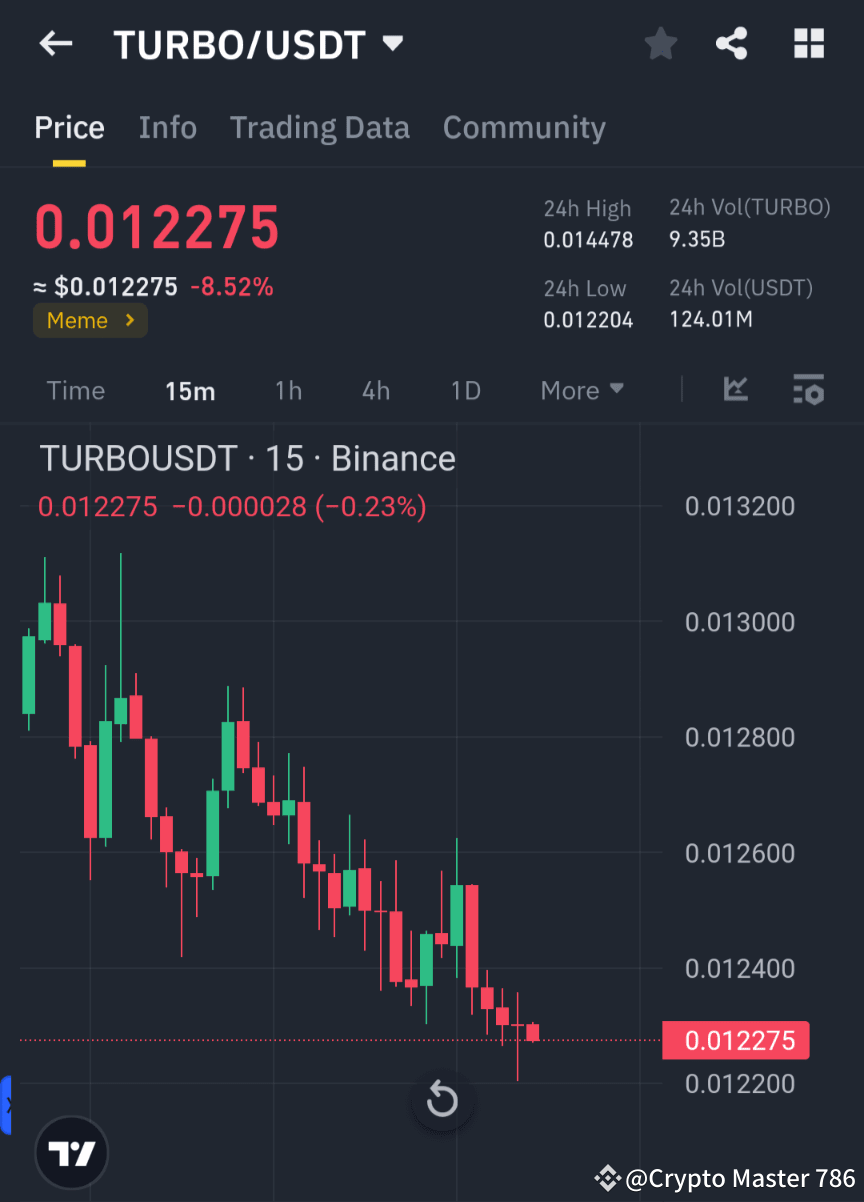
Task: Expand the More timeframes dropdown
Action: (582, 390)
